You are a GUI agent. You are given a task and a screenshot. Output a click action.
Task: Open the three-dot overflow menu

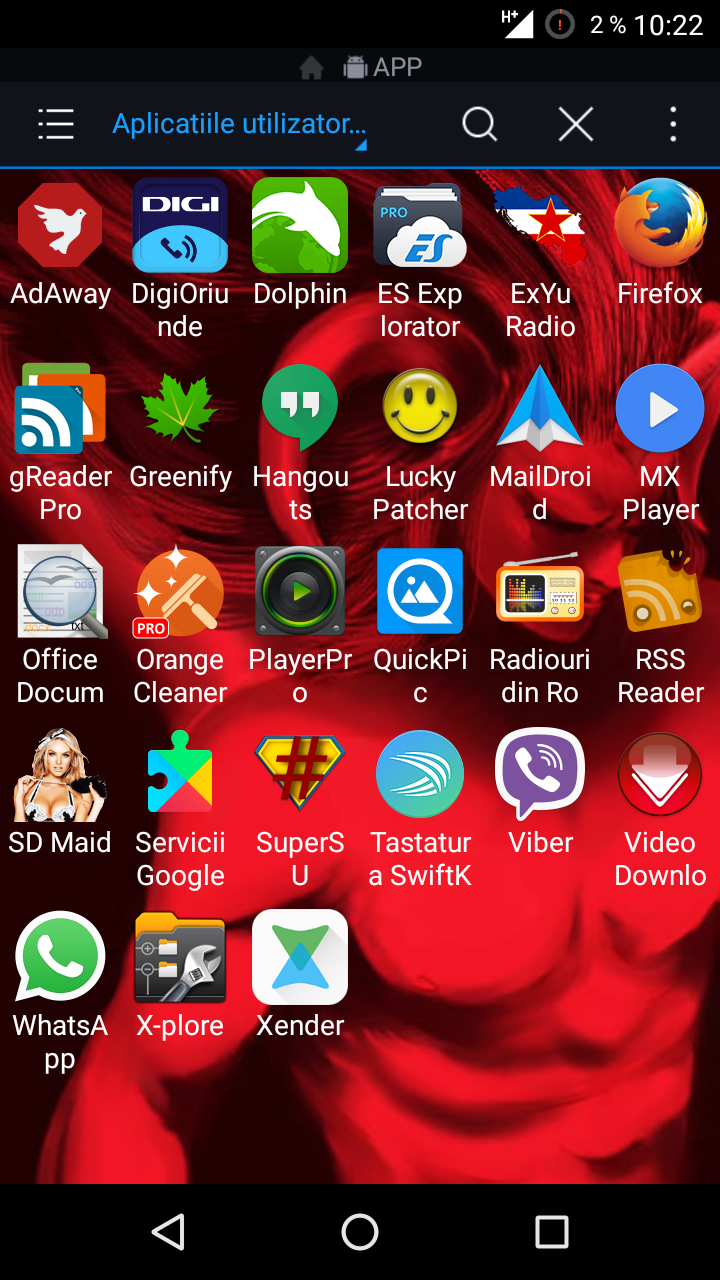[673, 125]
